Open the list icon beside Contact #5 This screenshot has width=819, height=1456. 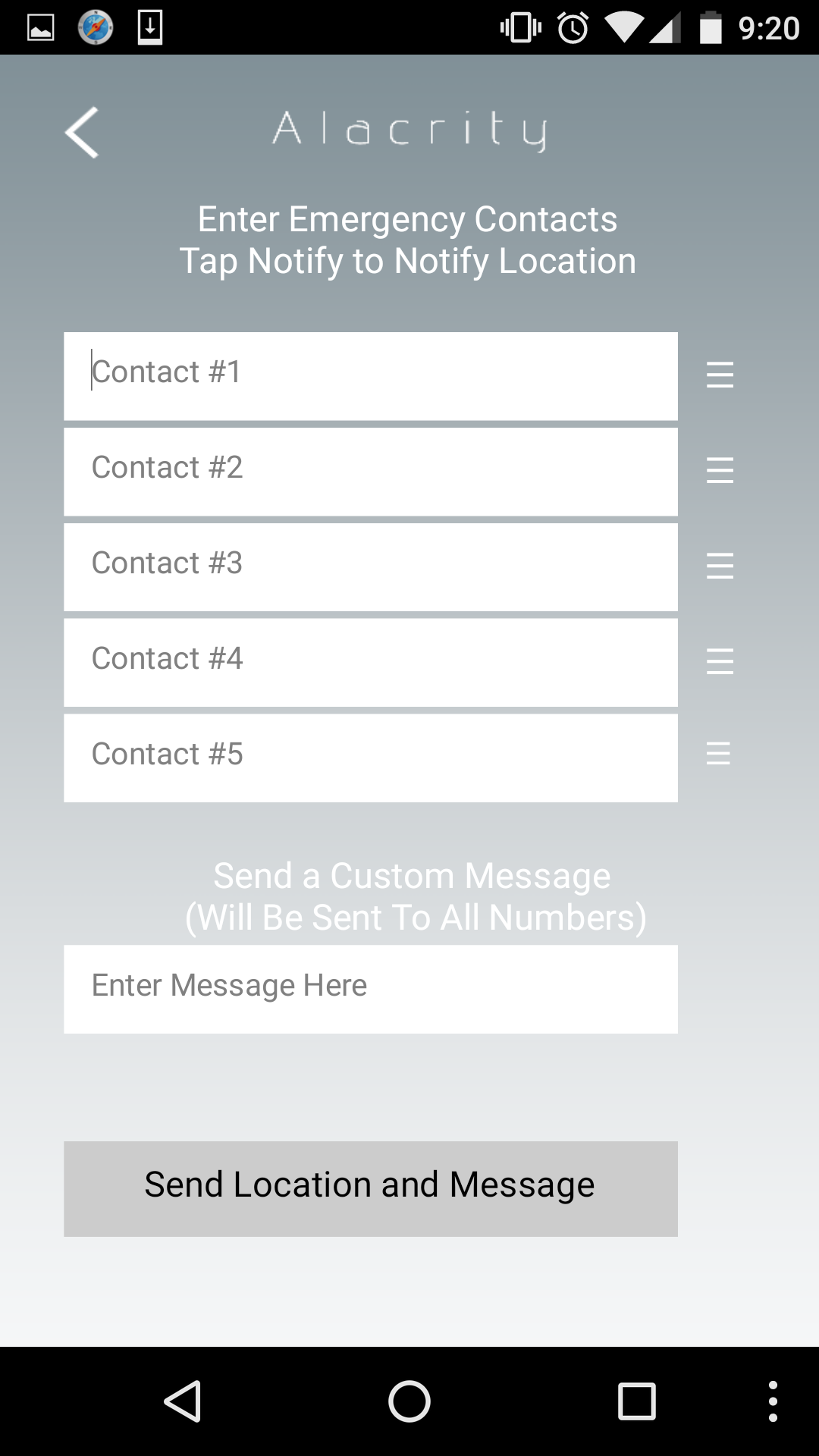(x=718, y=753)
